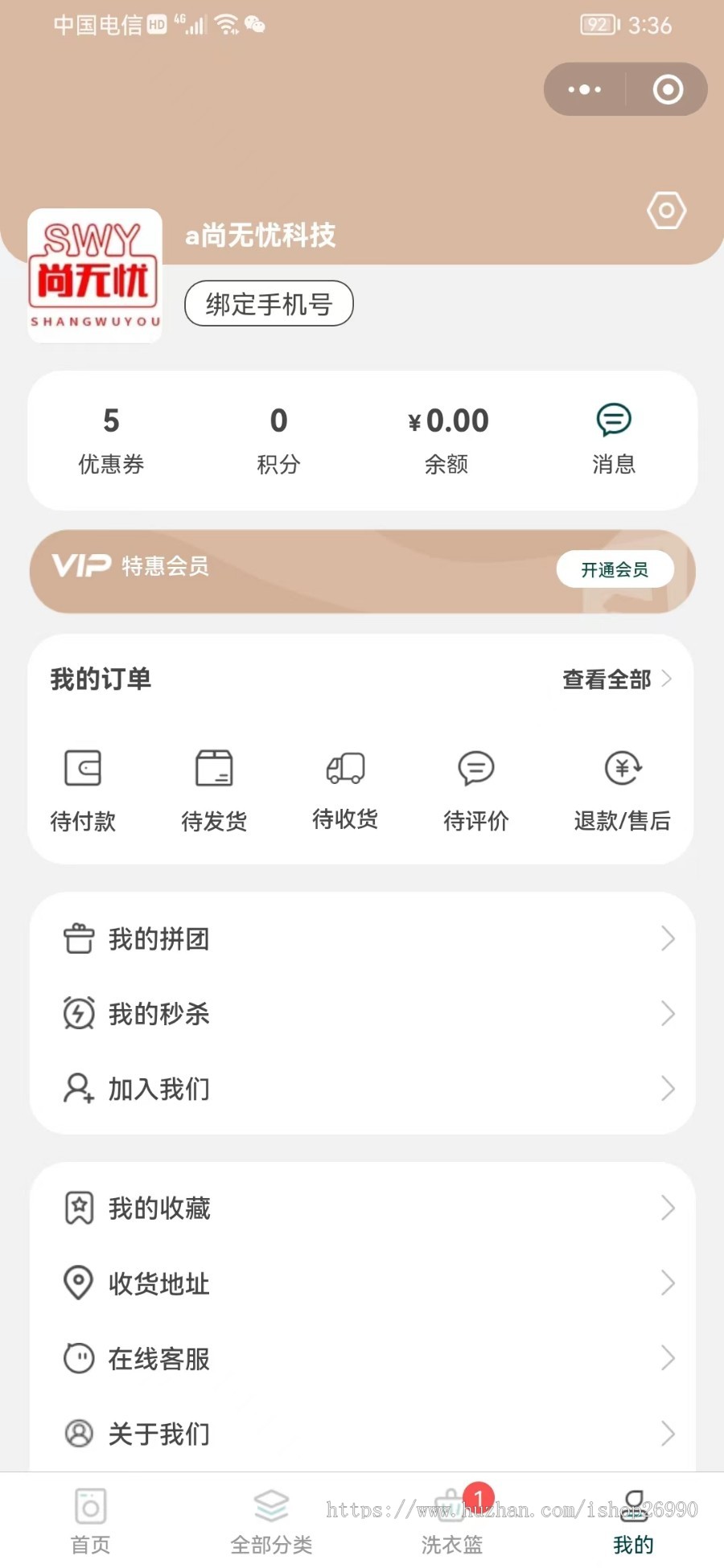Tap 开通会员 to join VIP
The width and height of the screenshot is (724, 1568).
[x=615, y=569]
